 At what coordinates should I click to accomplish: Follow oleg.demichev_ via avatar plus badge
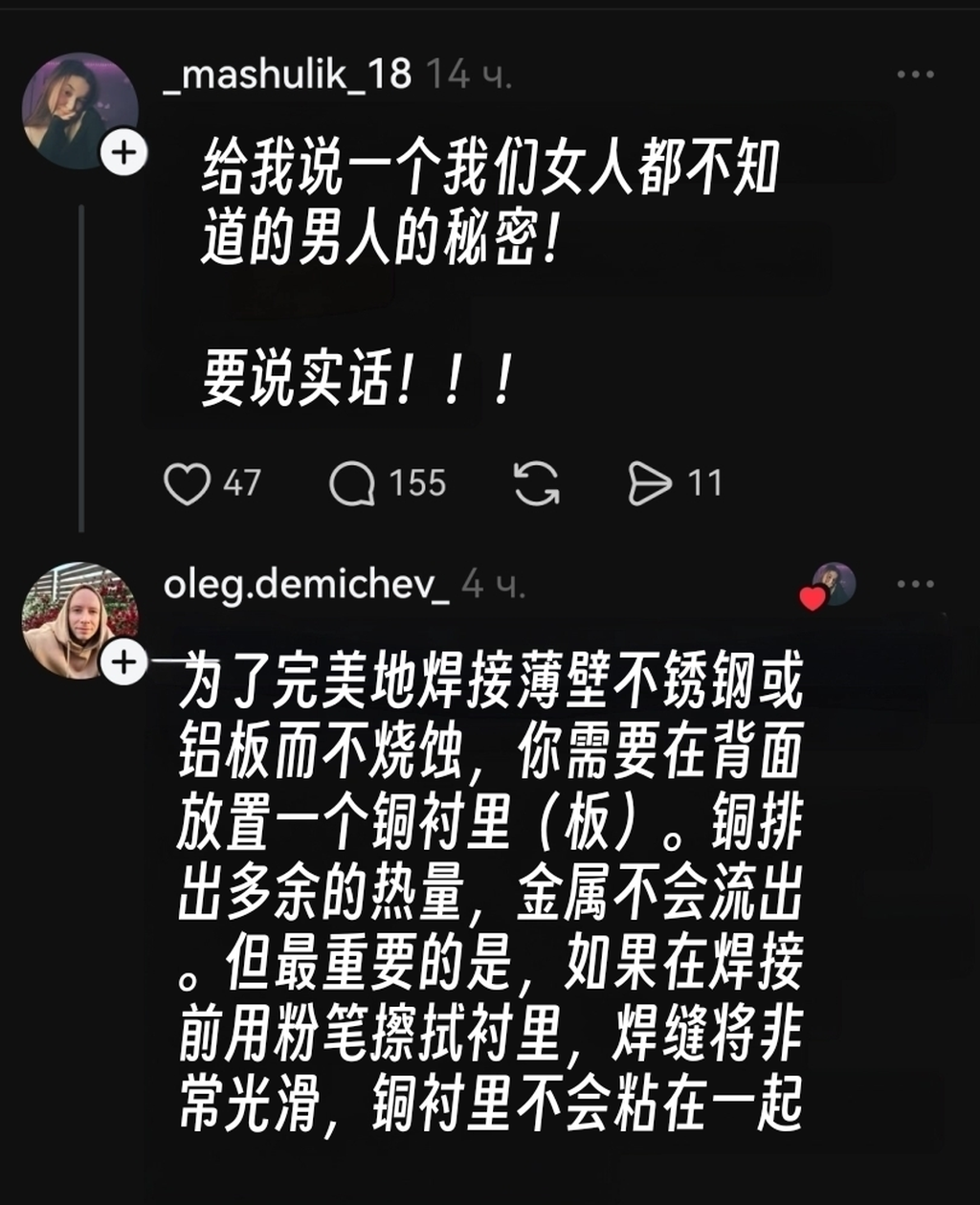(x=125, y=661)
